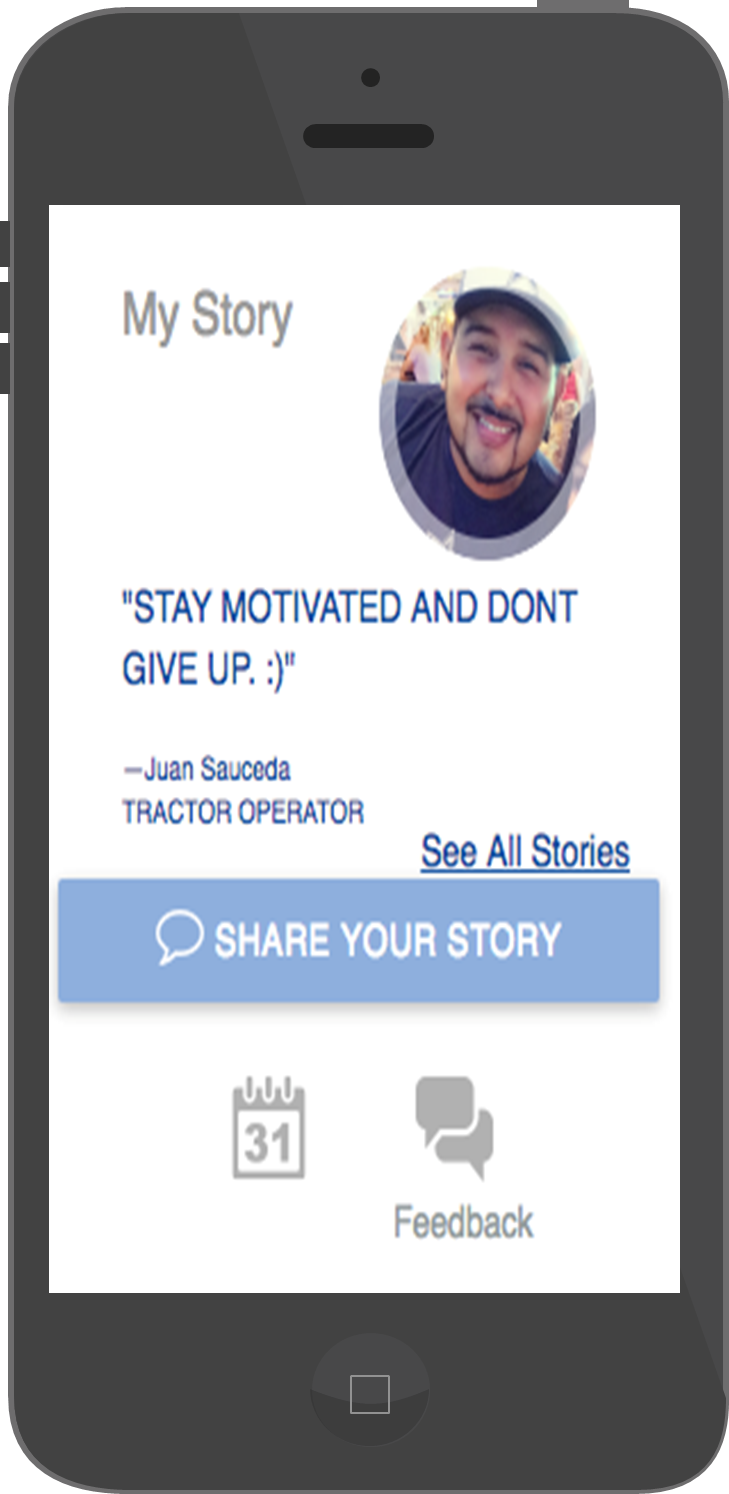729x1494 pixels.
Task: Open the Feedback chat bubbles
Action: 455,1127
